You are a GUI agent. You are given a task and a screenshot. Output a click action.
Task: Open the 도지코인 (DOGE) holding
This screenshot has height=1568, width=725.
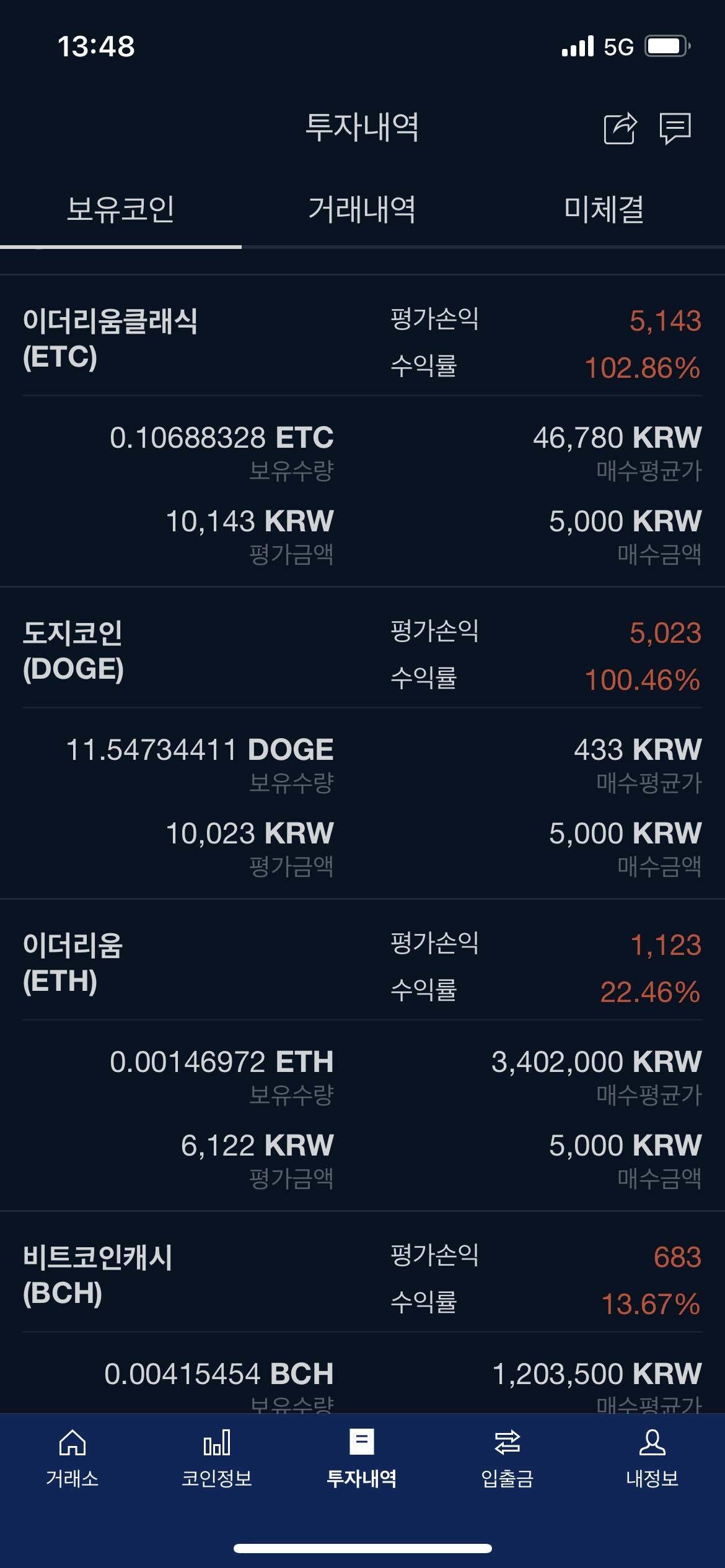pos(73,650)
